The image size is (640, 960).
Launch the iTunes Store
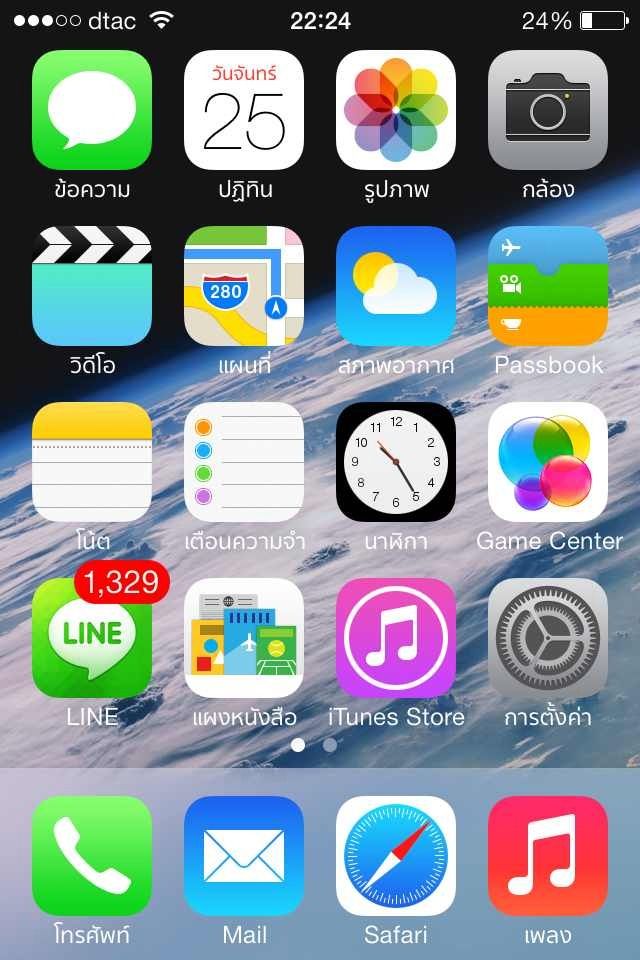(x=396, y=638)
